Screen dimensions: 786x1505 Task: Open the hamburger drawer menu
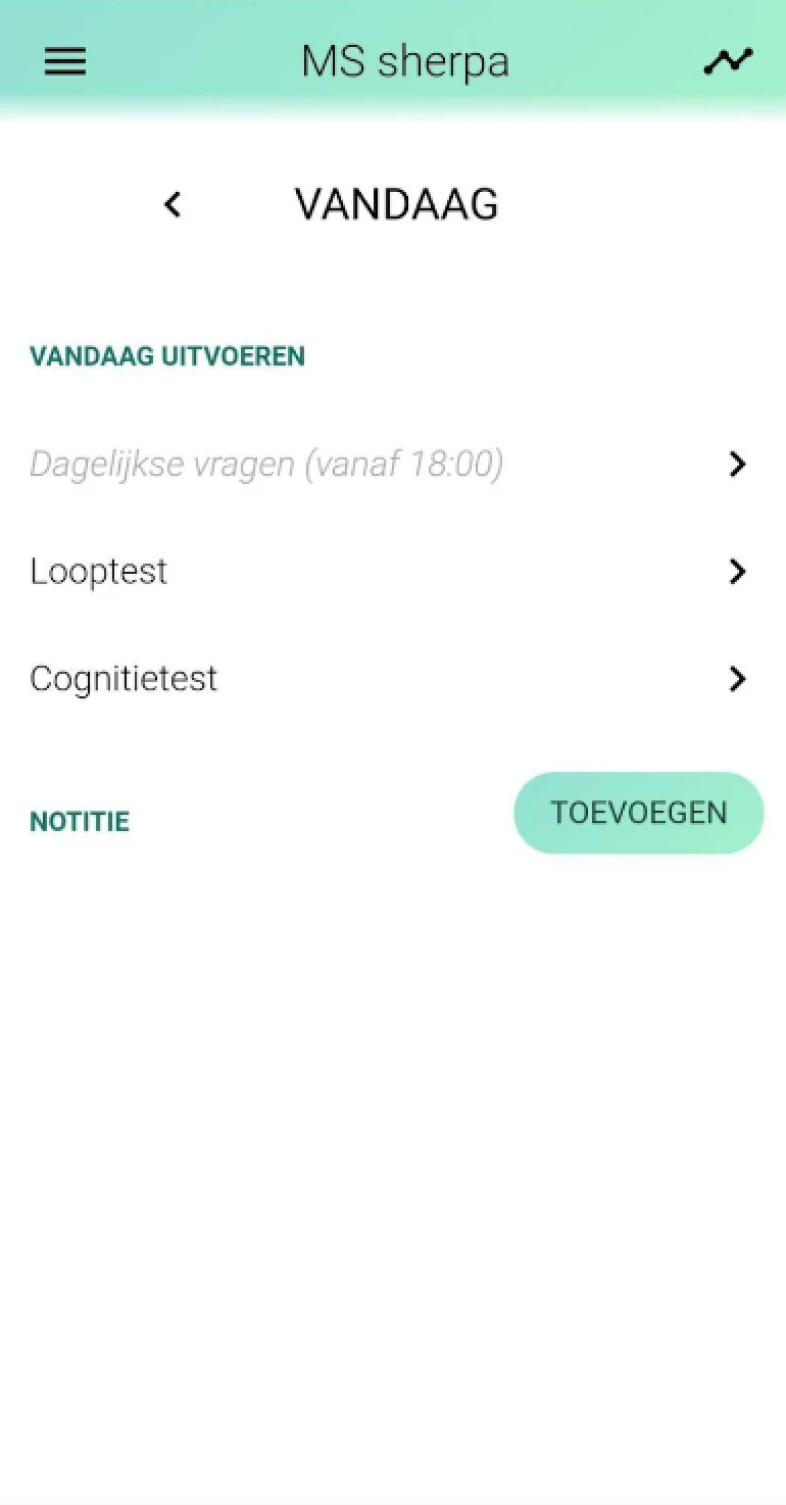point(65,62)
